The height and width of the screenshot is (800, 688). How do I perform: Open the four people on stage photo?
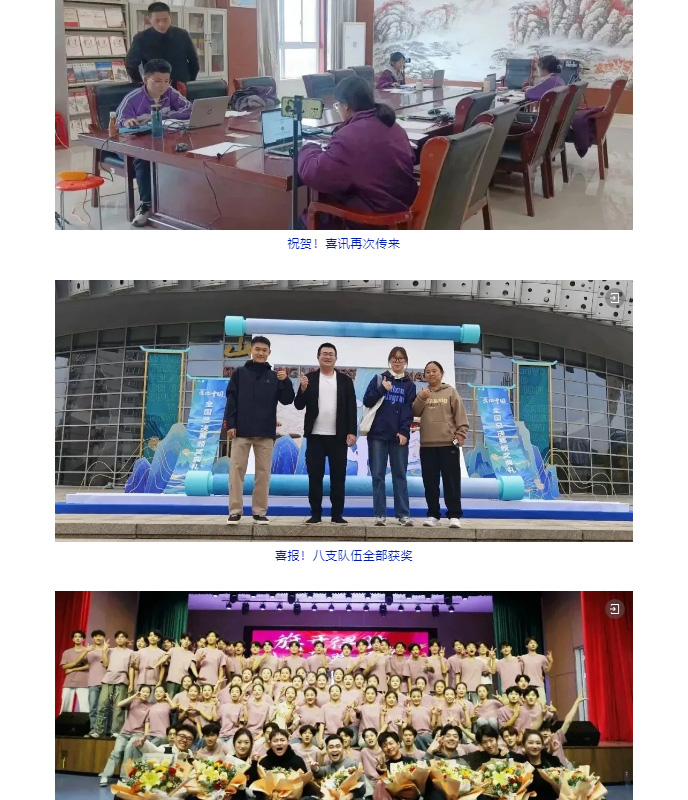pyautogui.click(x=343, y=410)
